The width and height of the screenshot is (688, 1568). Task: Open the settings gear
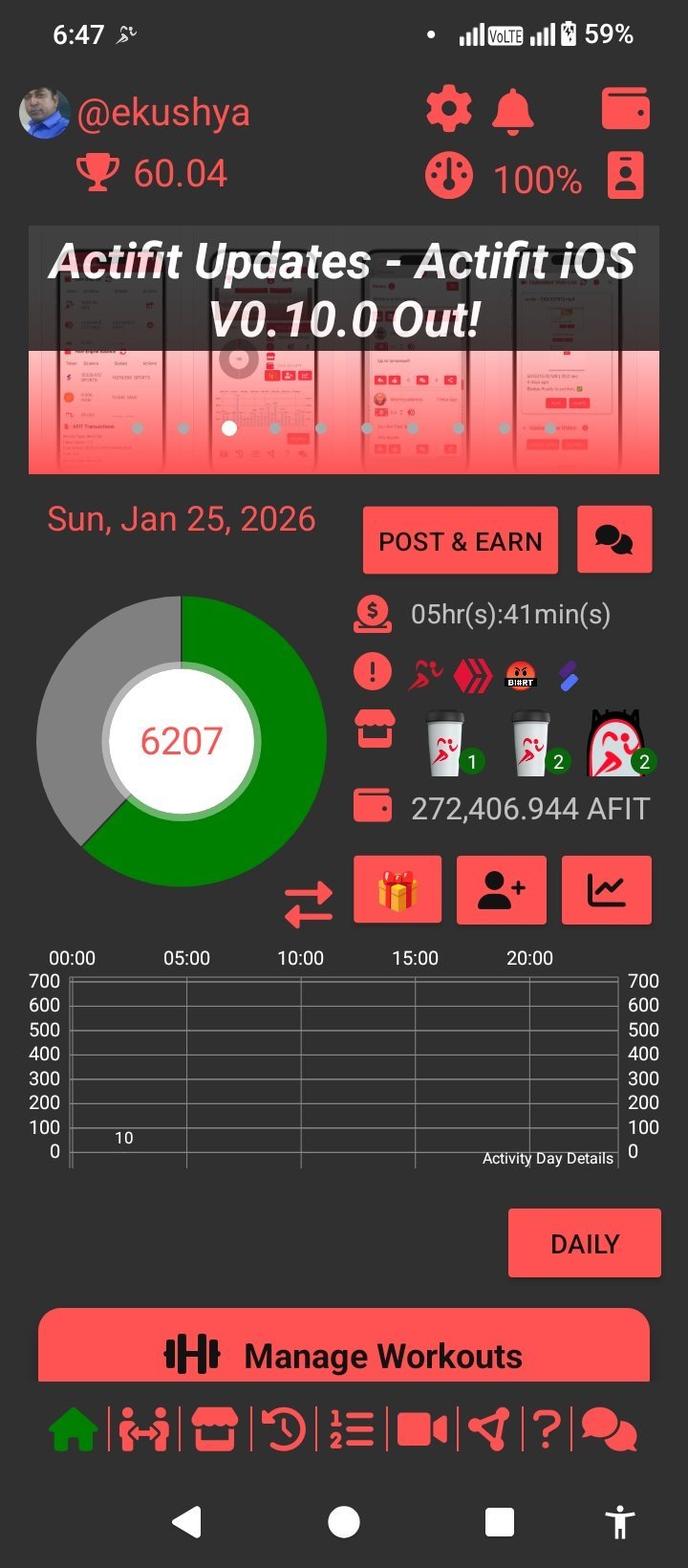(448, 111)
